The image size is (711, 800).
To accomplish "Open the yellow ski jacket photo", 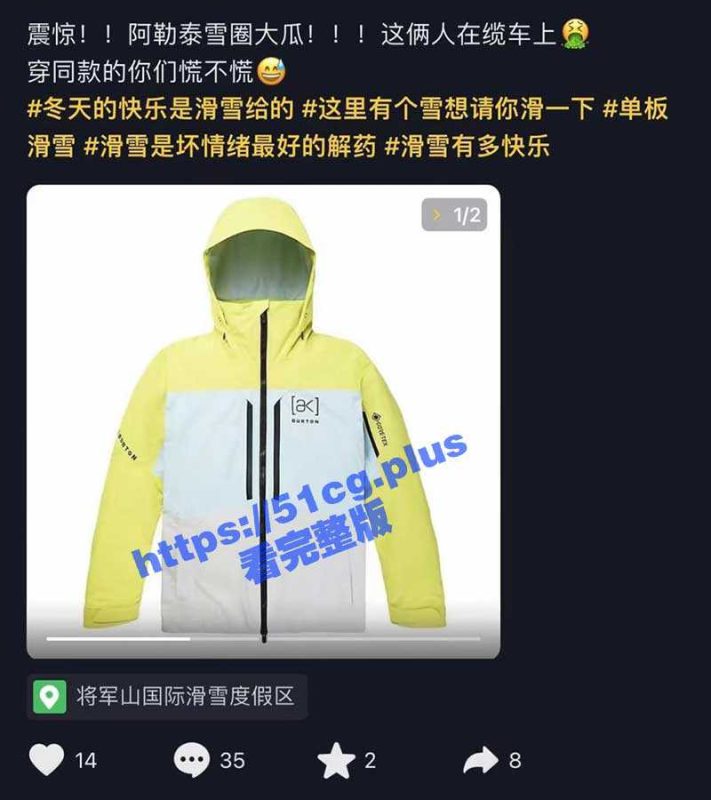I will click(263, 422).
